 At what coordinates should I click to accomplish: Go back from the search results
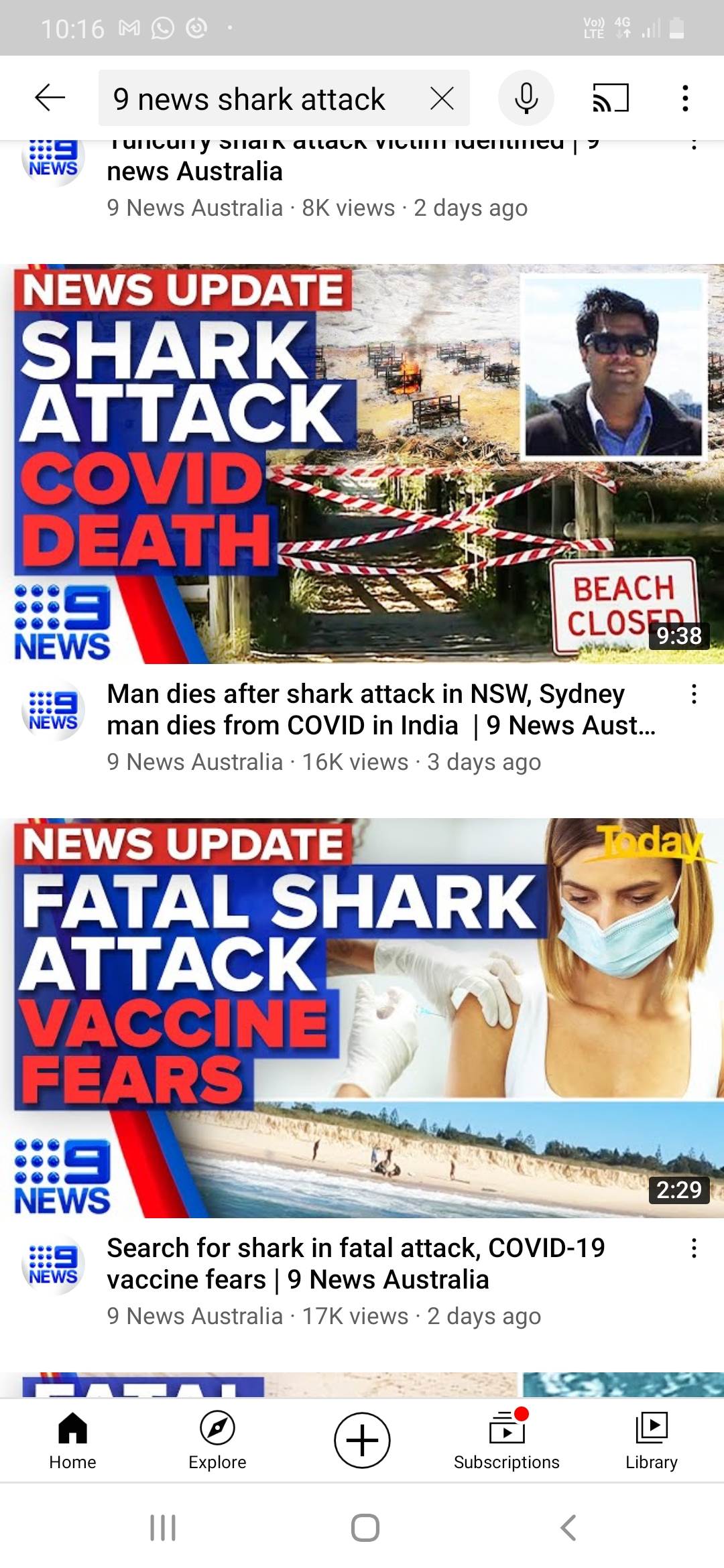[50, 98]
